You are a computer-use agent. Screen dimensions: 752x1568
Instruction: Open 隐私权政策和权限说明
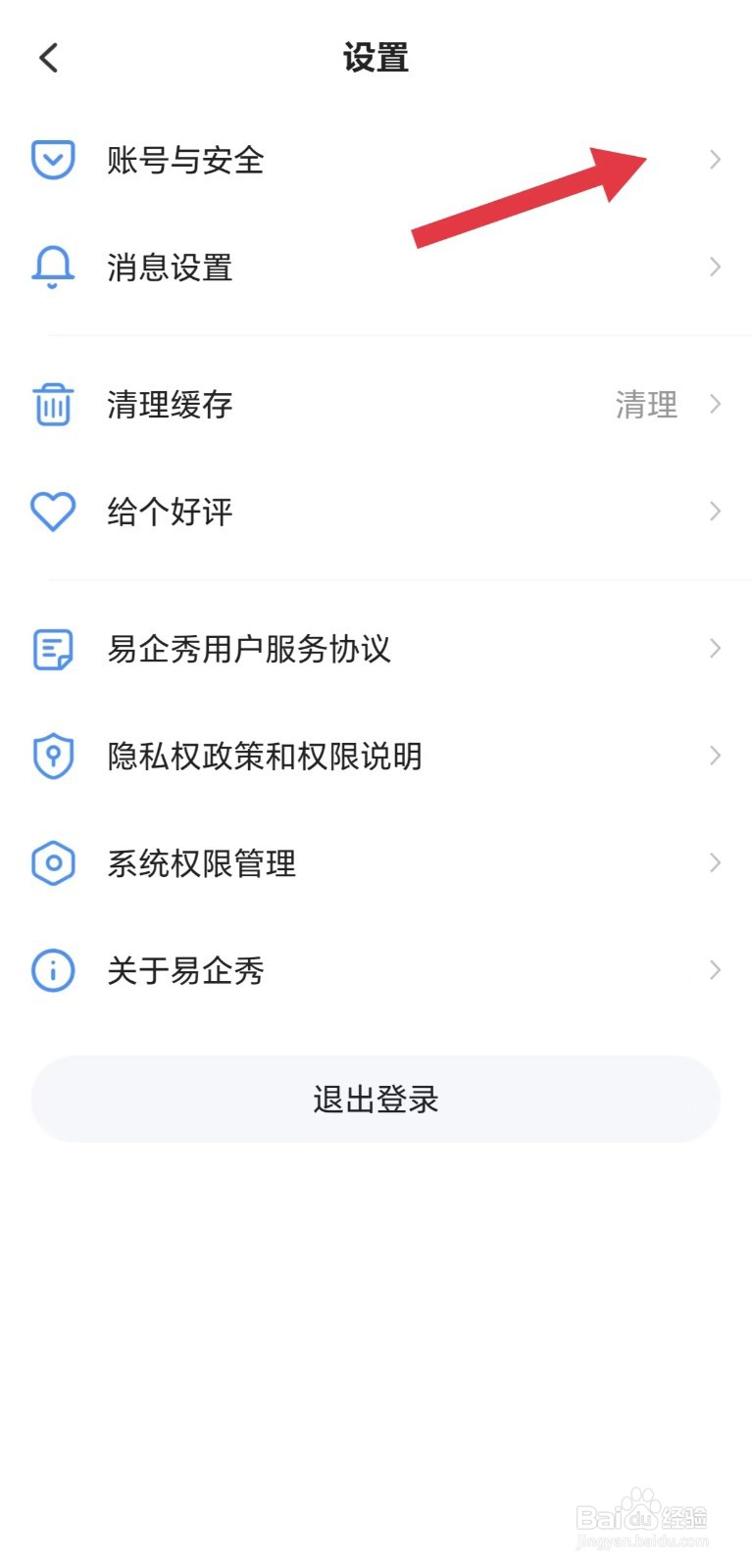pos(265,756)
